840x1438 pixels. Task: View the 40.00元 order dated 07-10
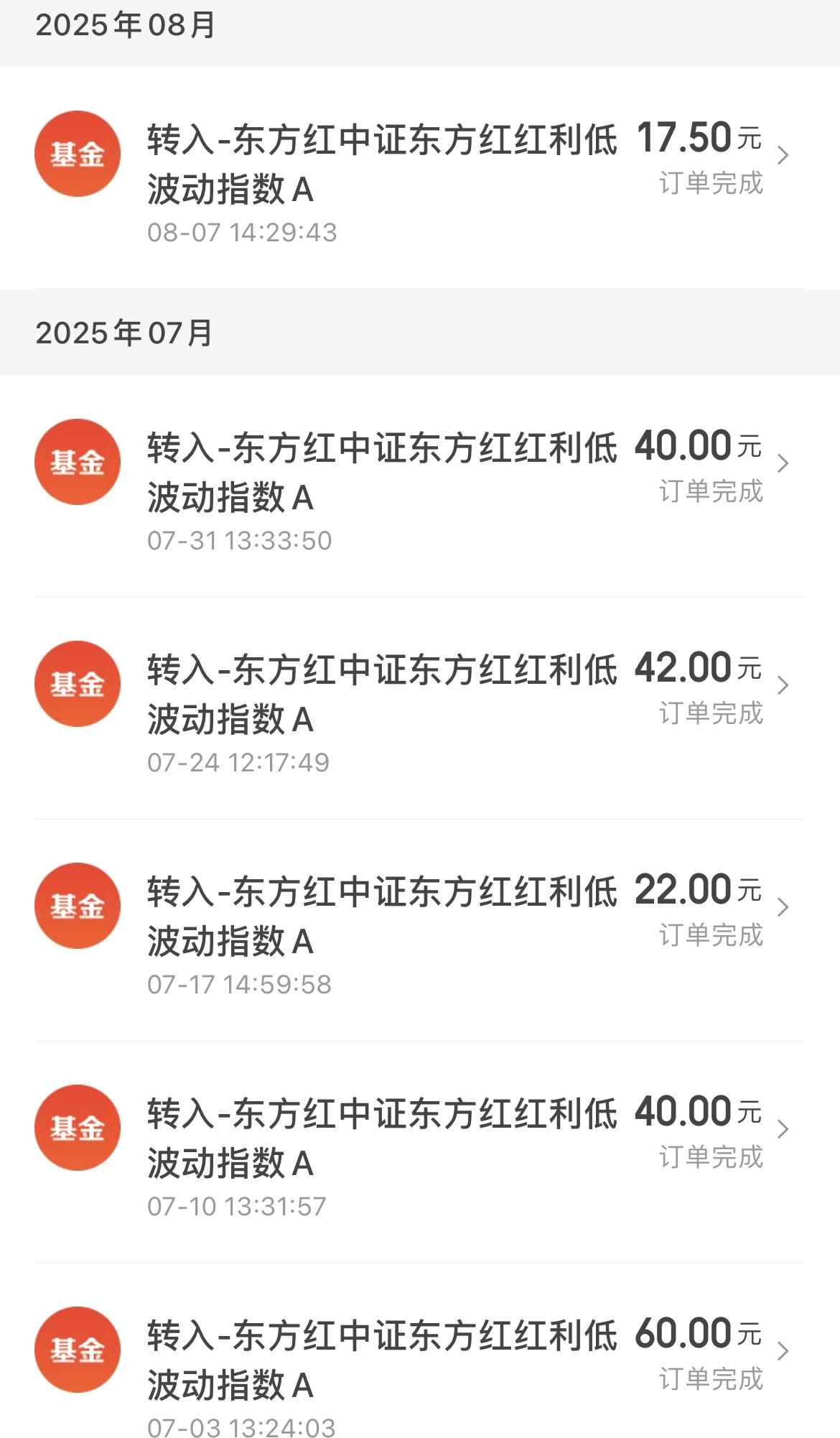(x=420, y=1152)
